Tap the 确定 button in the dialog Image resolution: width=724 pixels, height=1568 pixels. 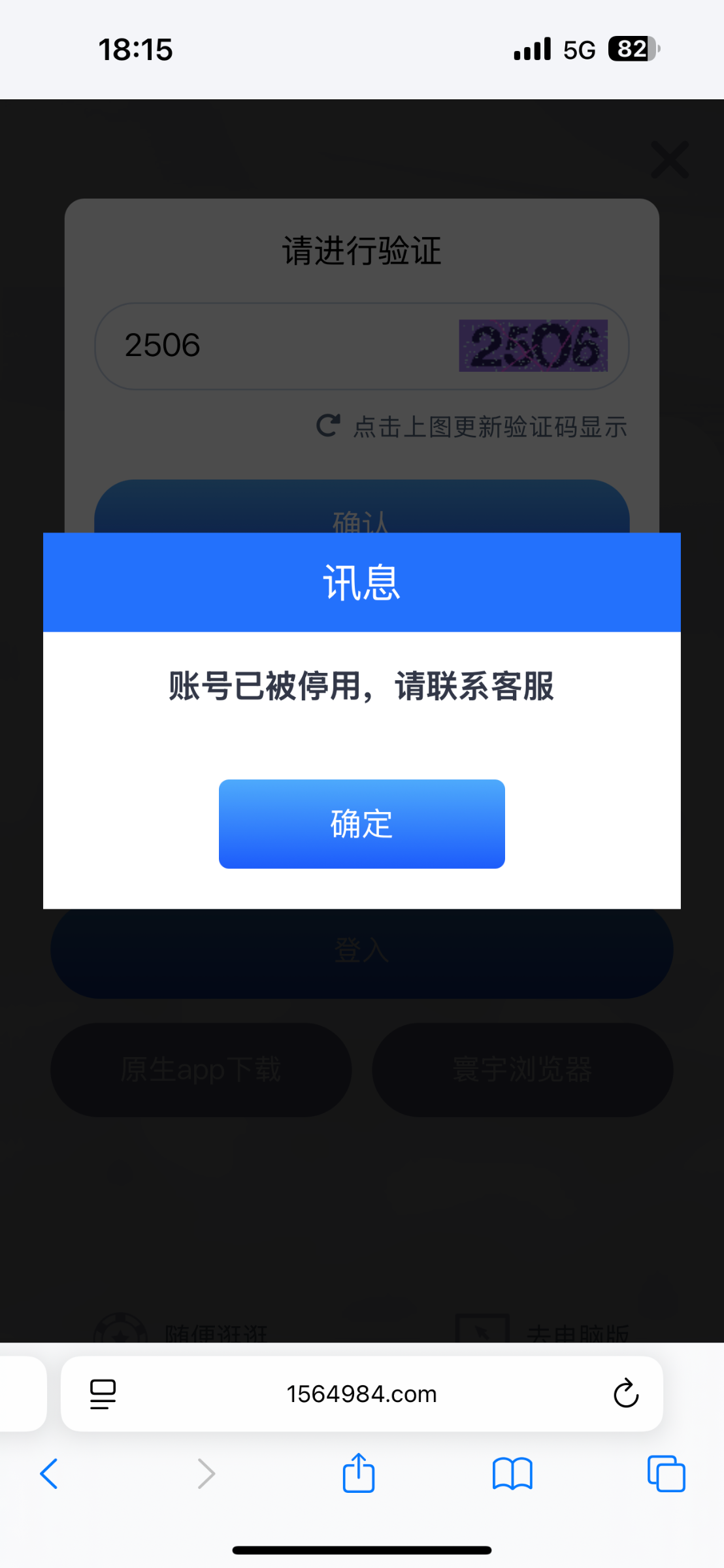pyautogui.click(x=361, y=823)
